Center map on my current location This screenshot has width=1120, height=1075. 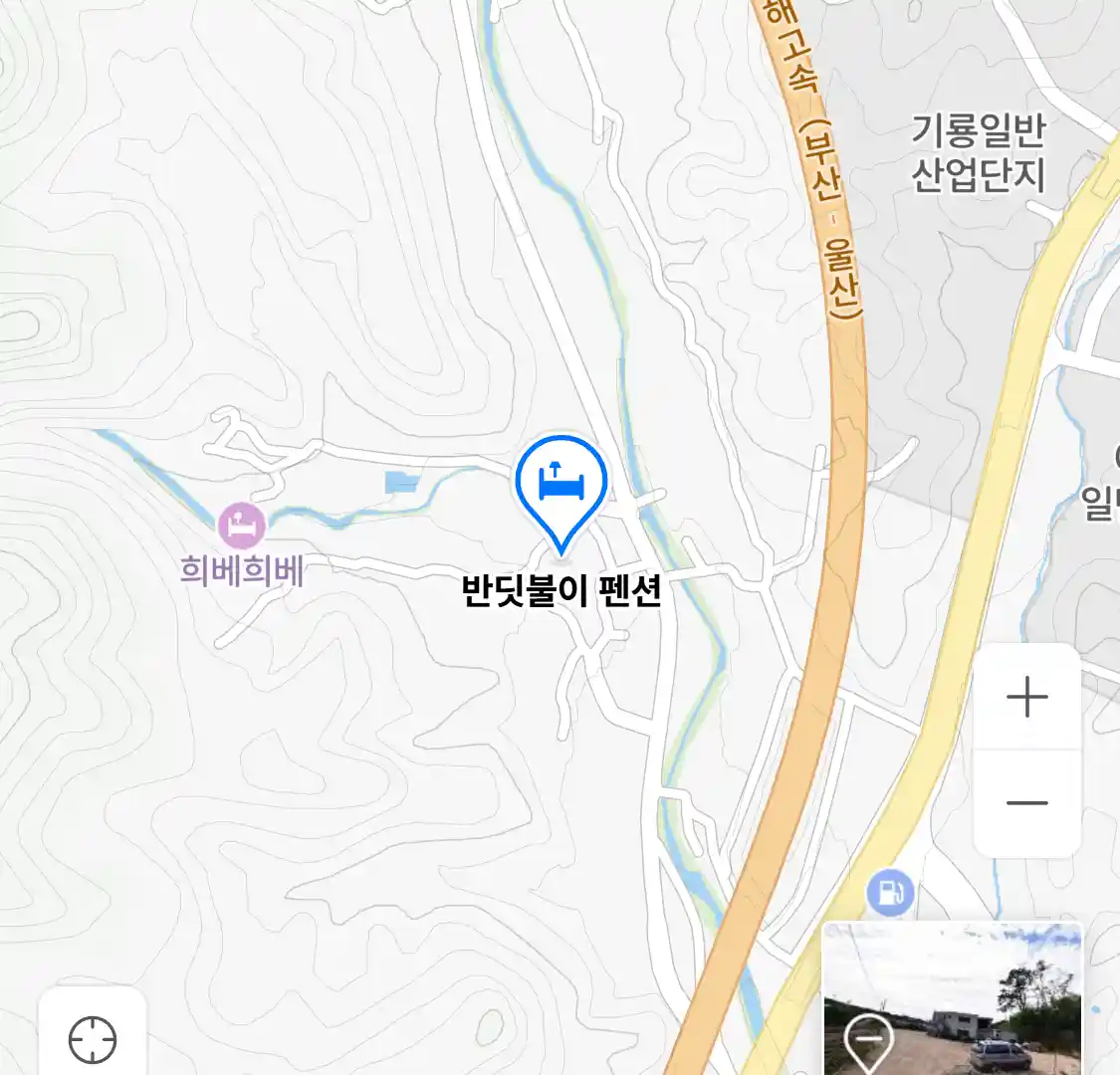93,1040
